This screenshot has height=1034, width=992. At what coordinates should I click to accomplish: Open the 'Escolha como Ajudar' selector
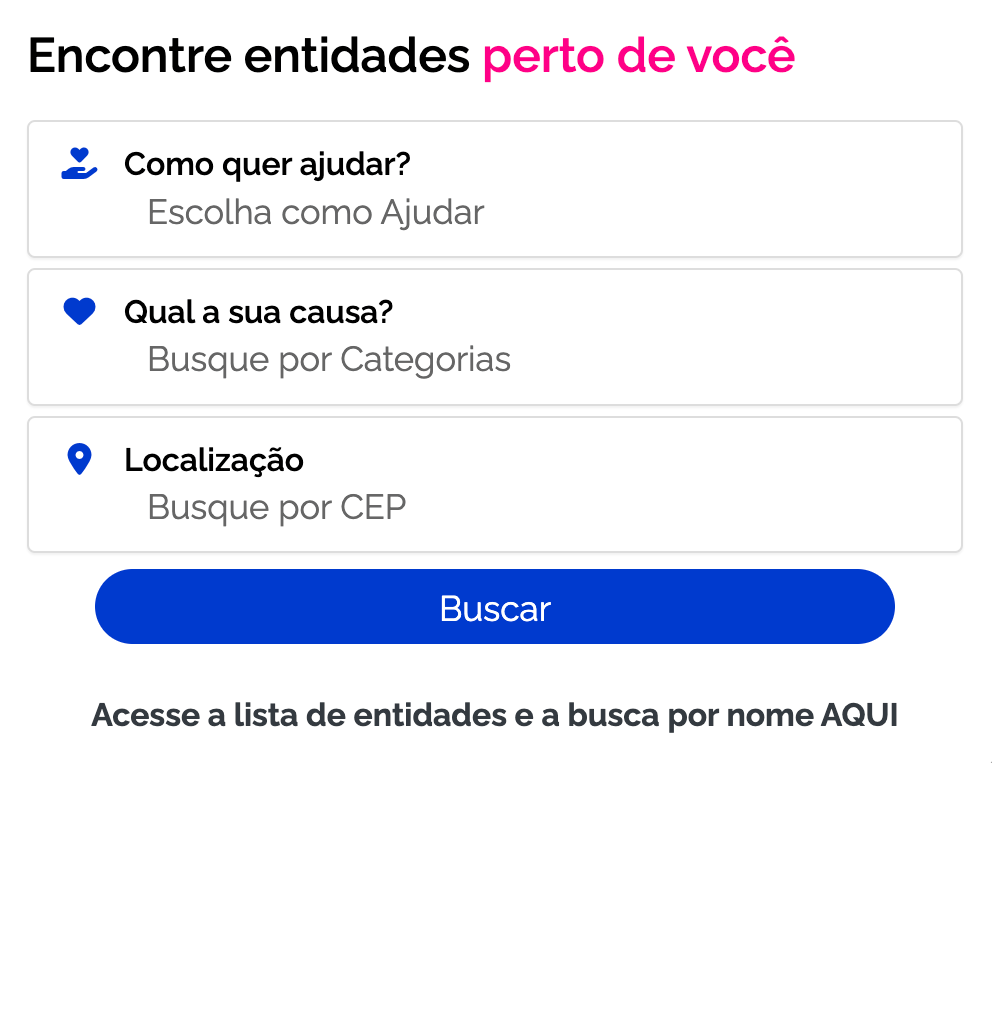[315, 212]
